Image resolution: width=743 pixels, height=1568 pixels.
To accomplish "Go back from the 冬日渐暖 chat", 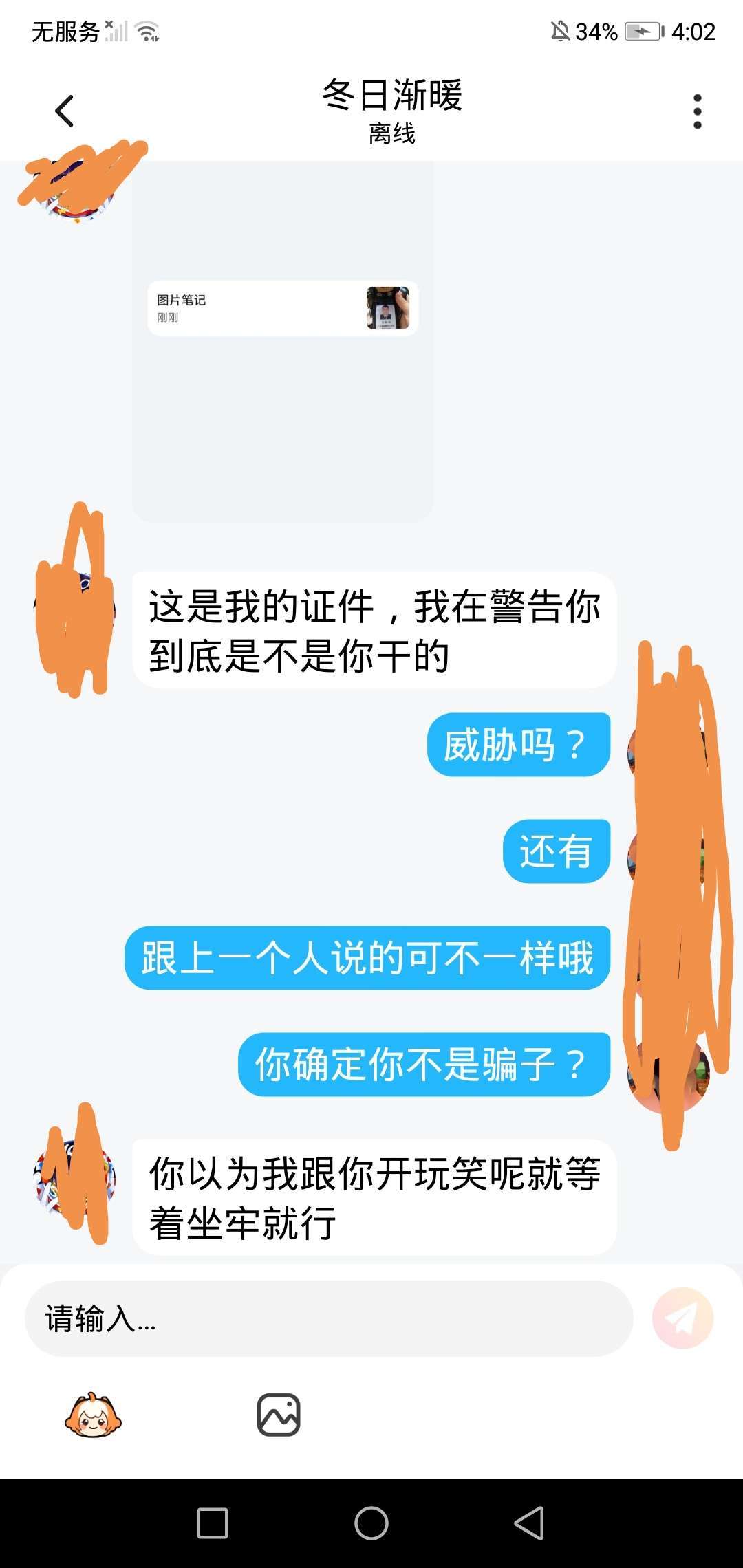I will click(x=64, y=111).
